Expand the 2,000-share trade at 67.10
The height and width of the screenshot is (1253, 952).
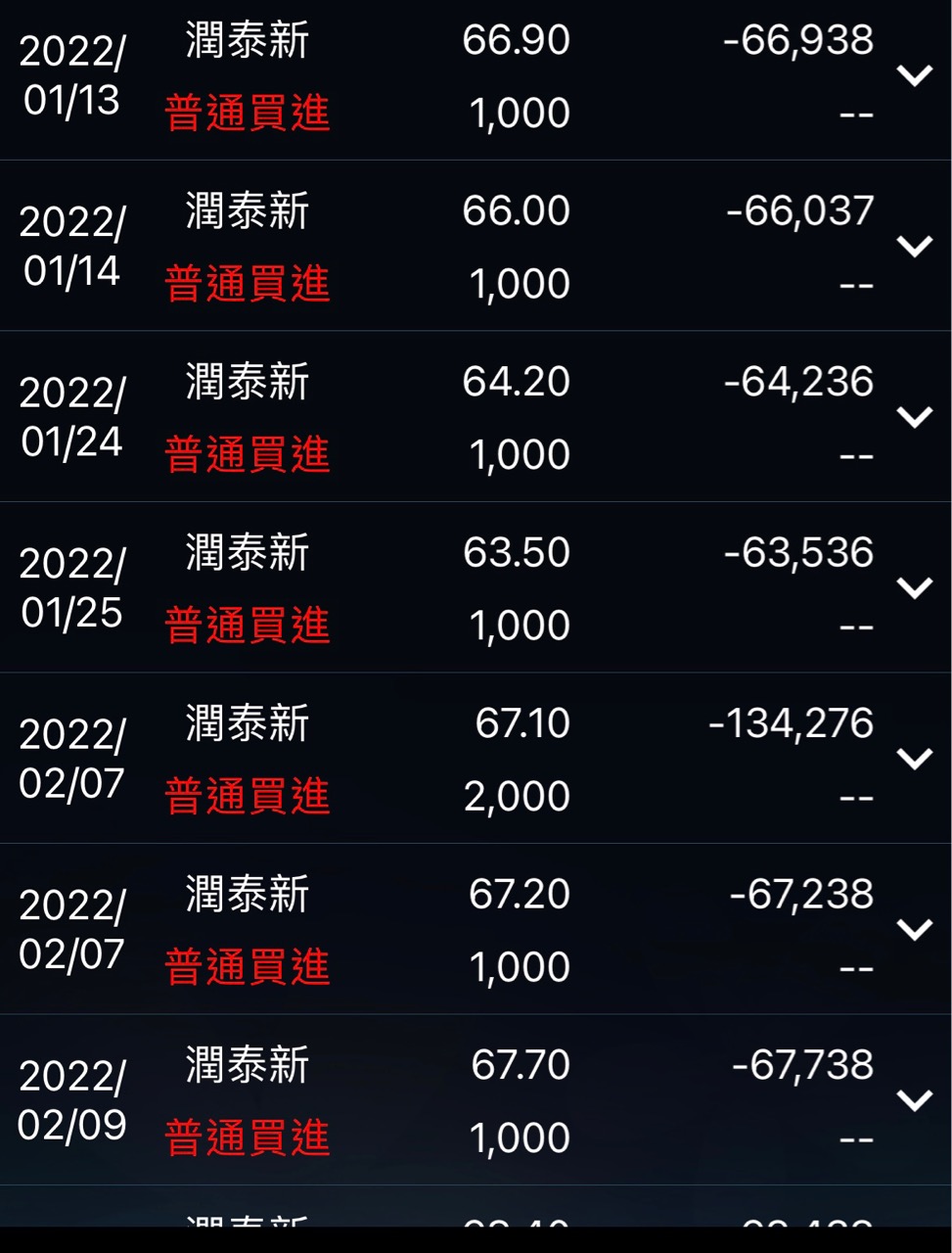tap(915, 759)
